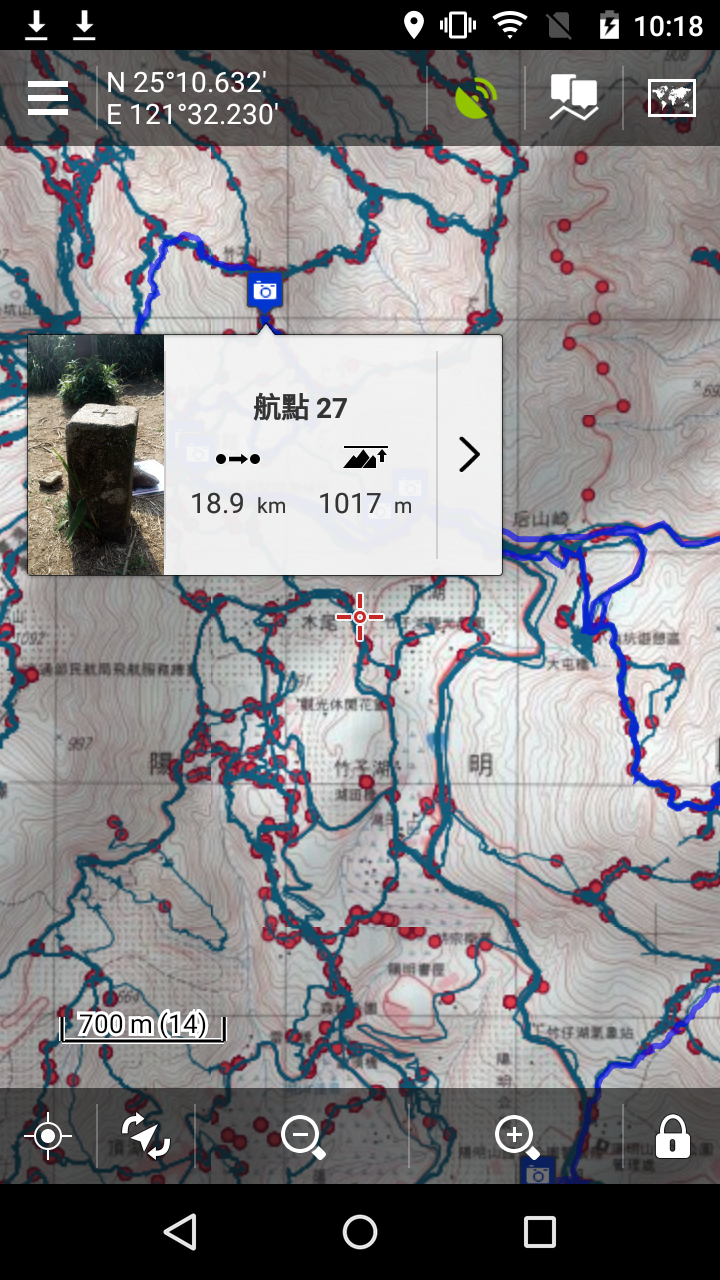Zoom out the map
This screenshot has width=720, height=1280.
[x=302, y=1137]
